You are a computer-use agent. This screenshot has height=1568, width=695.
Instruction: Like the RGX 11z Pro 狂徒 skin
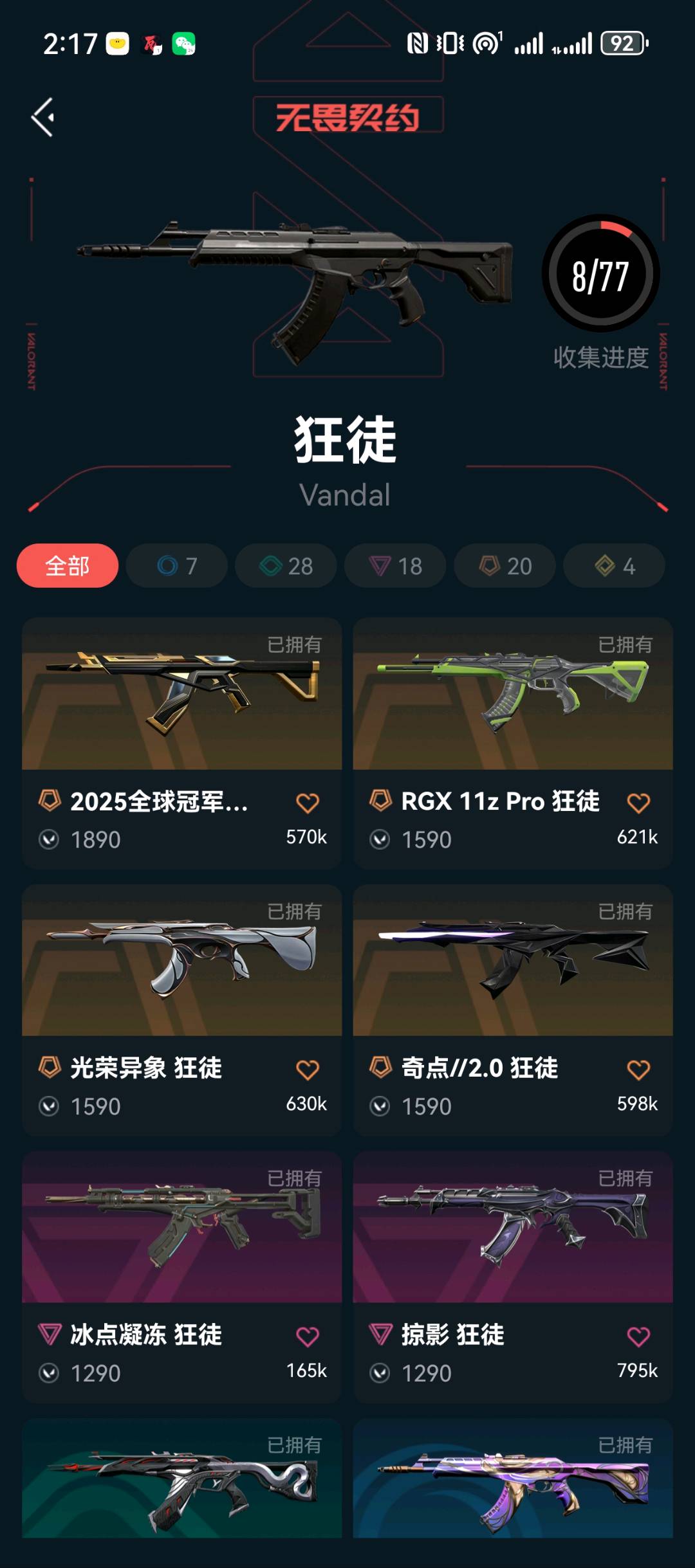(638, 803)
